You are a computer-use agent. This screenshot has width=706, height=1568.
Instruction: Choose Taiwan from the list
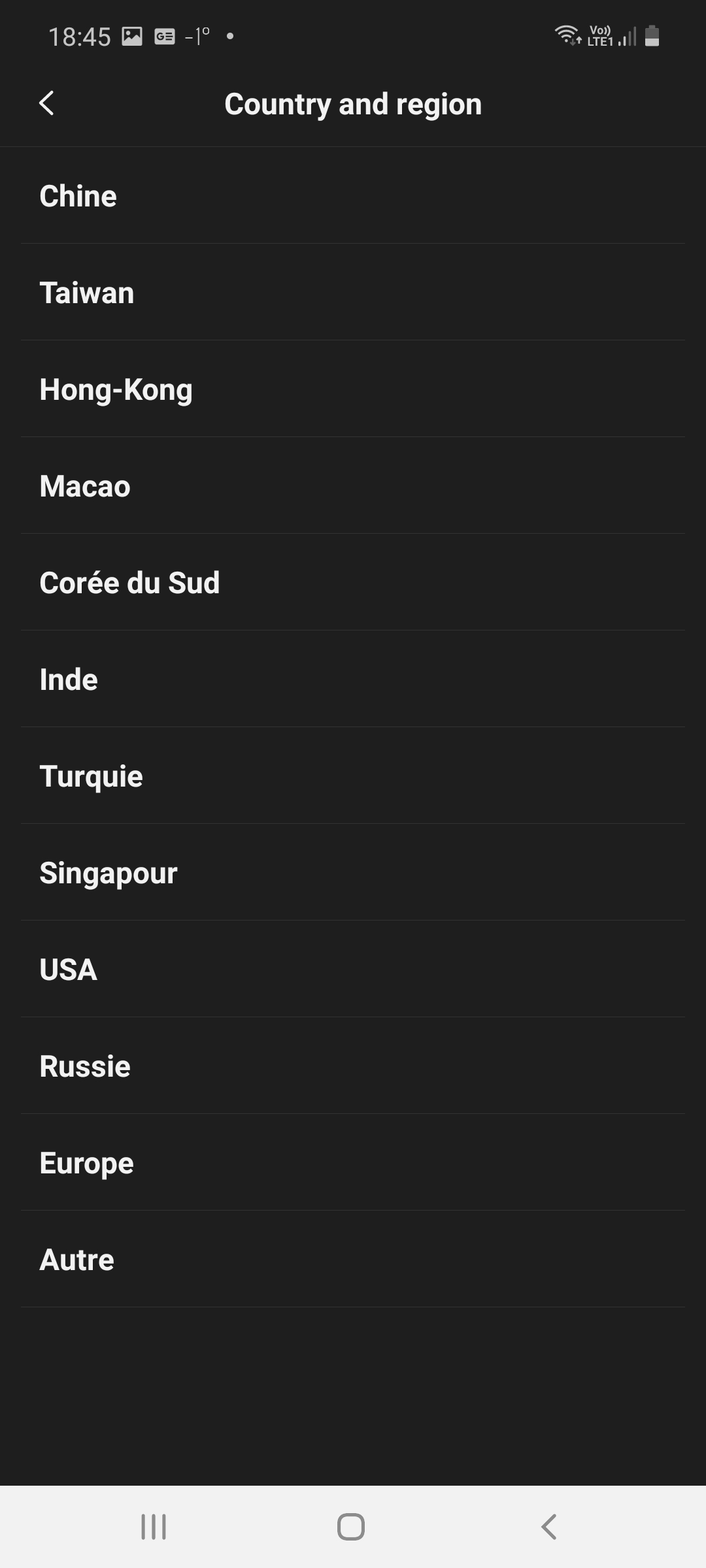coord(353,293)
